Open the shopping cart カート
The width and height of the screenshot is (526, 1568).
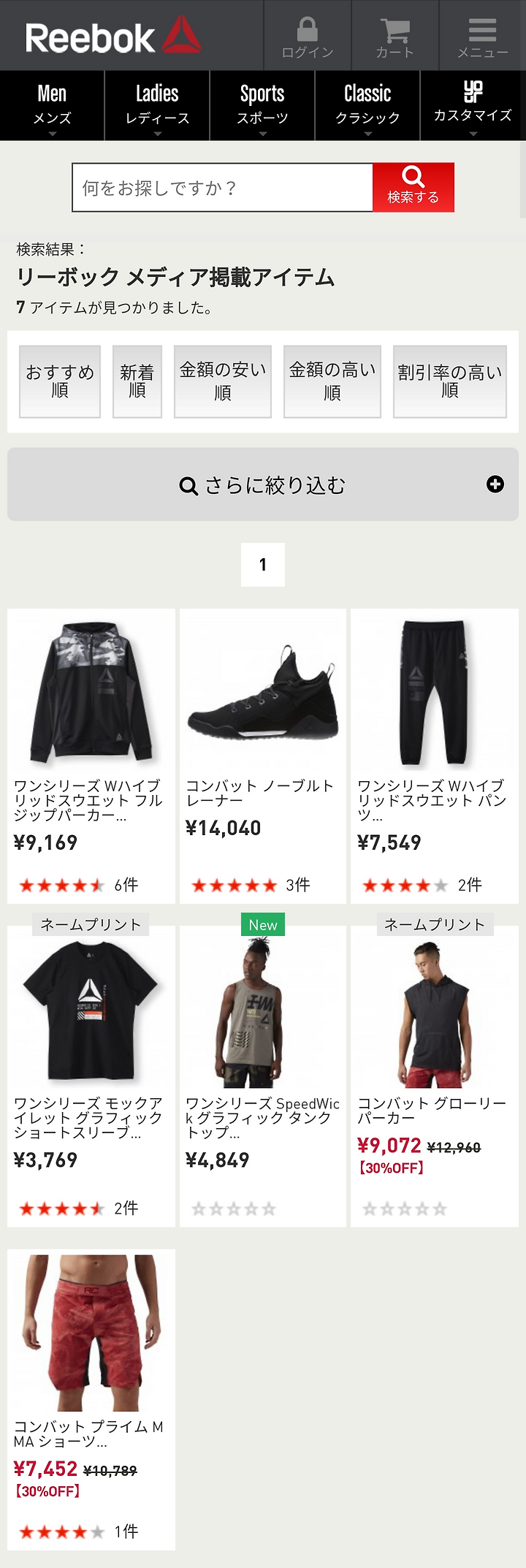395,36
